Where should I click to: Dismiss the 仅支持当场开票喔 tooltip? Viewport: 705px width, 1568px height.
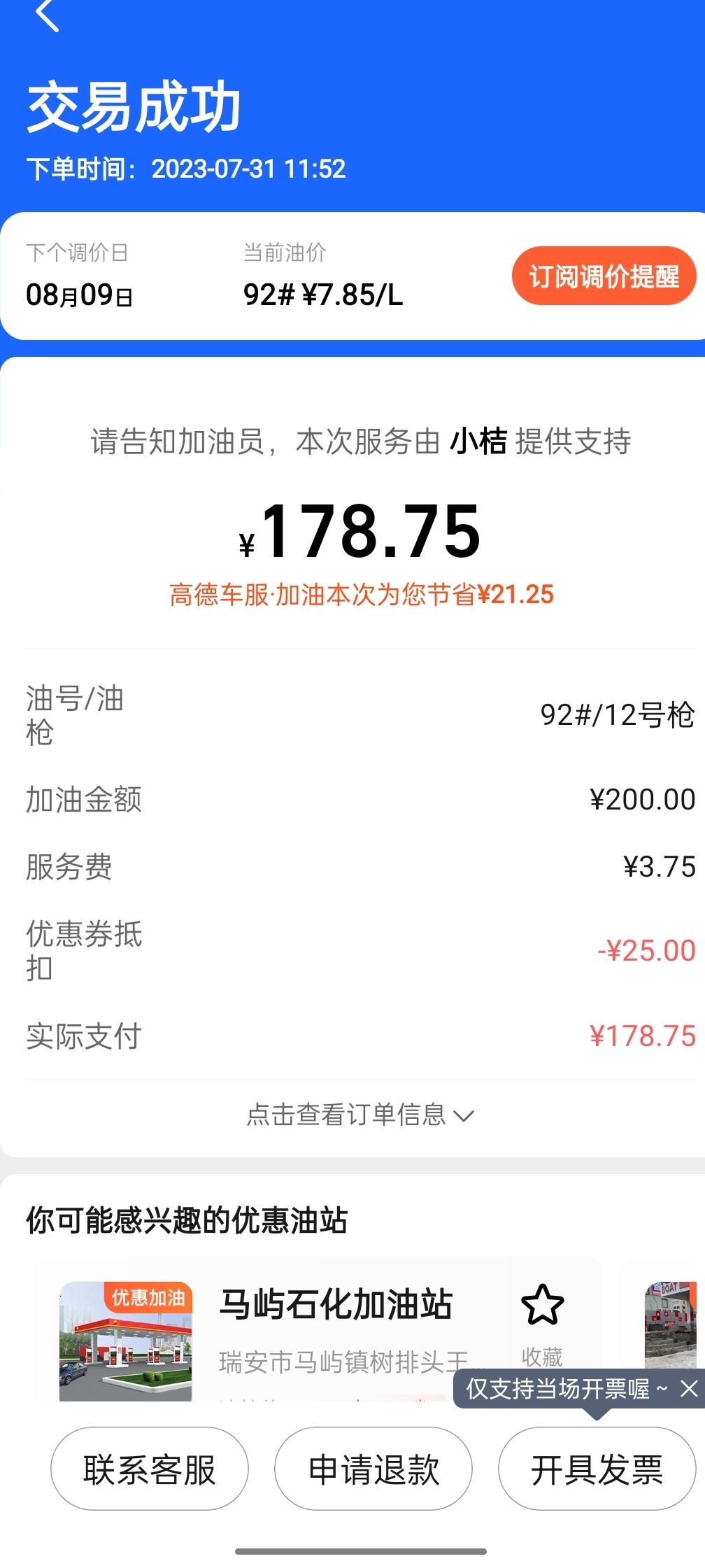689,1389
